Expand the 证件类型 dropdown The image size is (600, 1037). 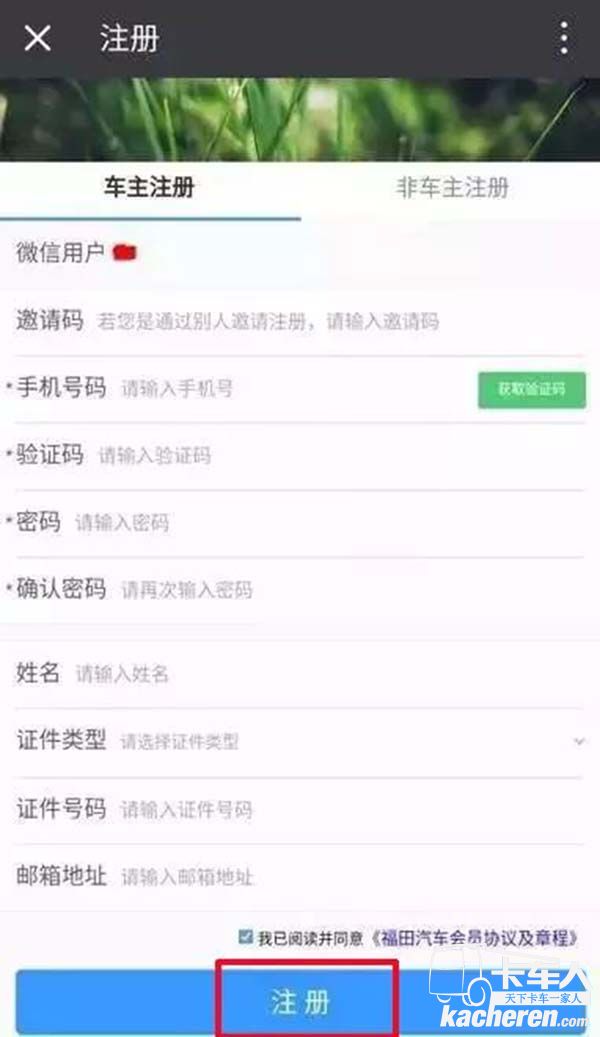(x=340, y=742)
